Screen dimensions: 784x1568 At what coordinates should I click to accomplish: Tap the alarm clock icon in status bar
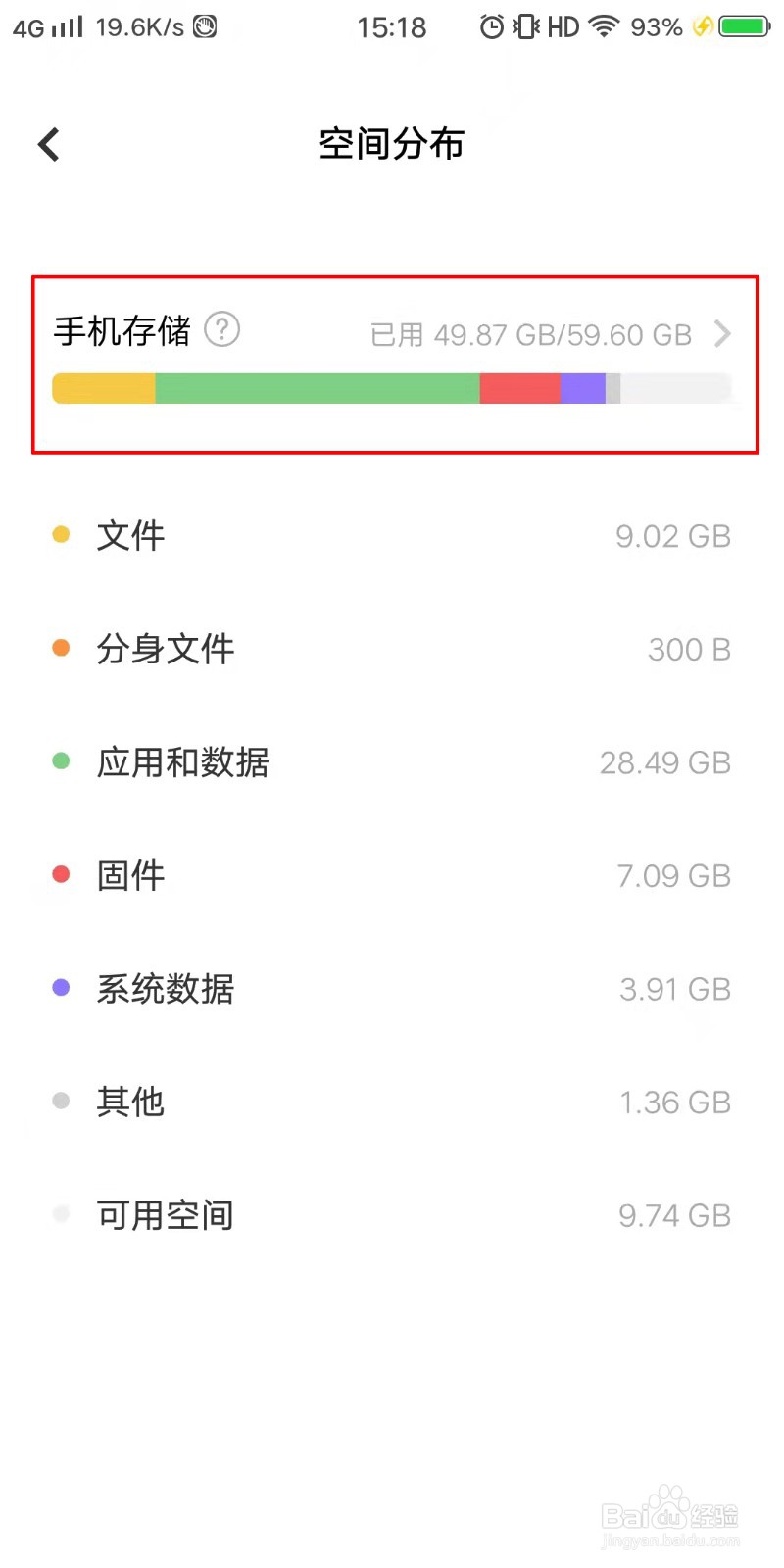coord(493,26)
